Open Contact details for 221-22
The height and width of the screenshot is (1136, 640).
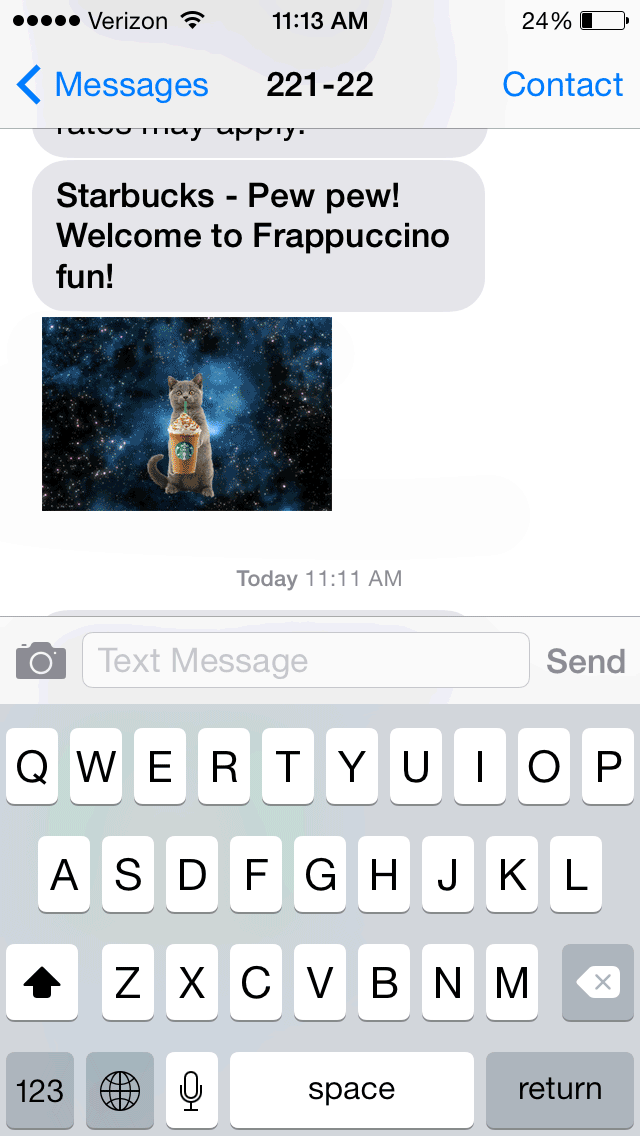[562, 85]
